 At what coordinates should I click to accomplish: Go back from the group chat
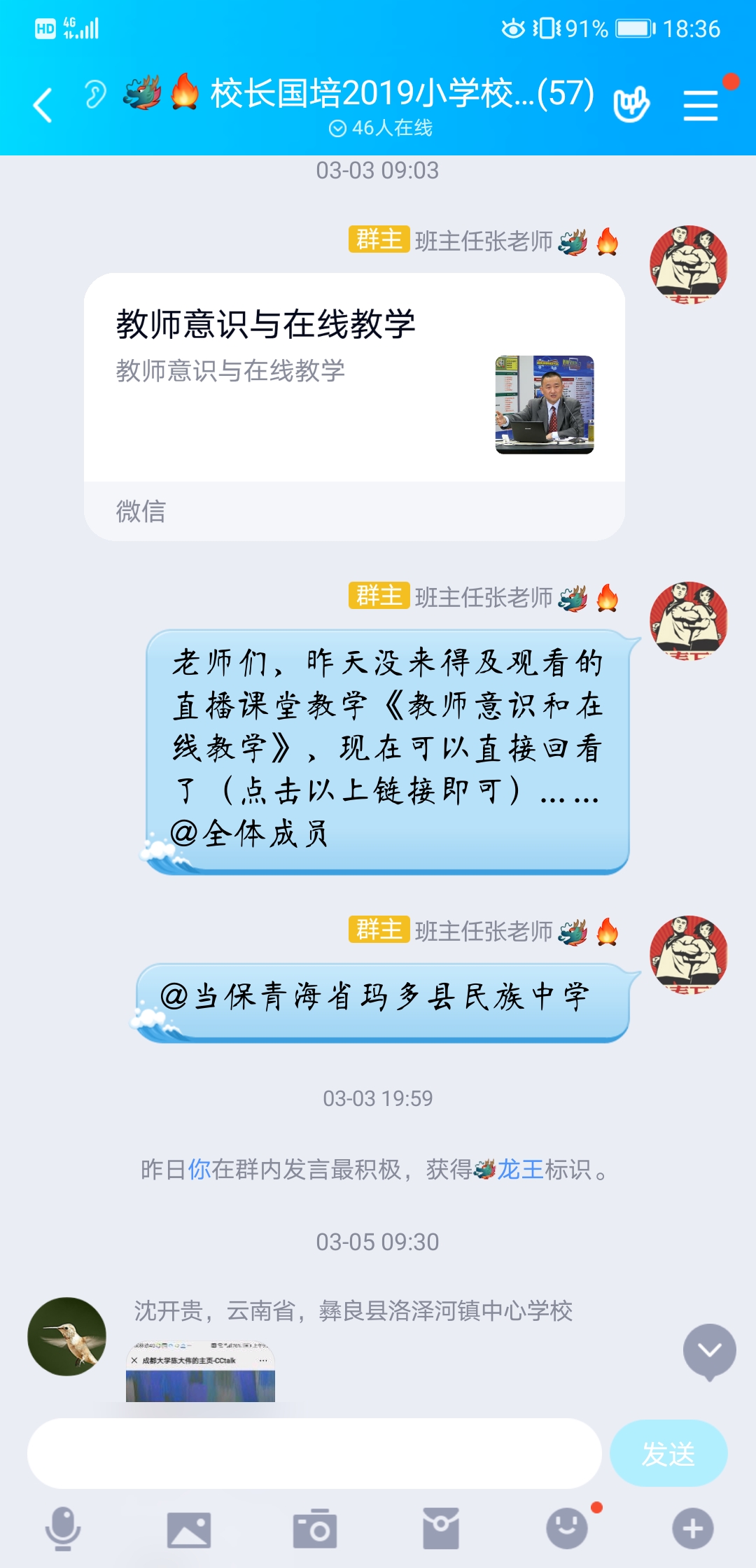click(43, 105)
